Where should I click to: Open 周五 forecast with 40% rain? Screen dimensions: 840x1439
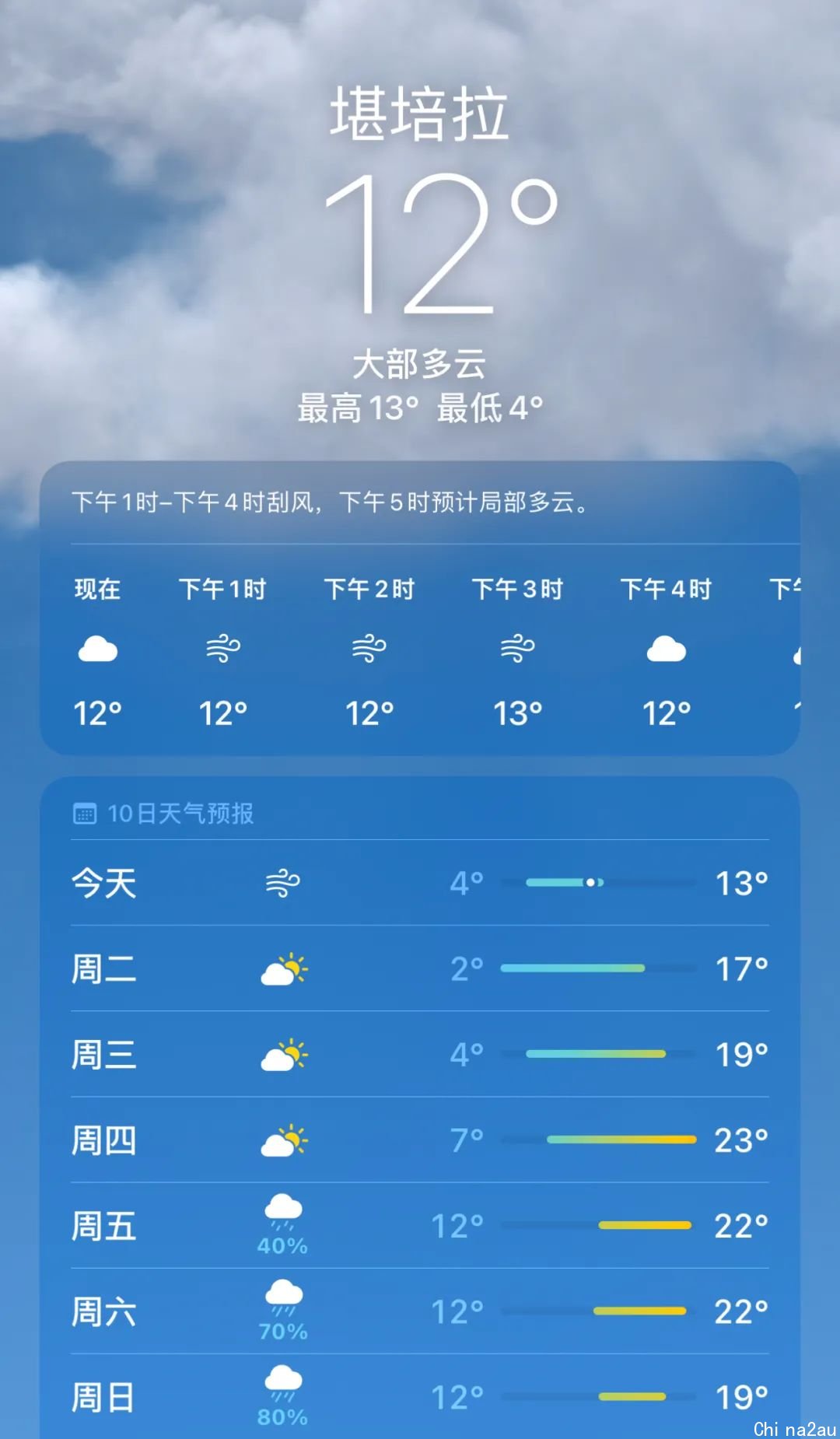(420, 1226)
